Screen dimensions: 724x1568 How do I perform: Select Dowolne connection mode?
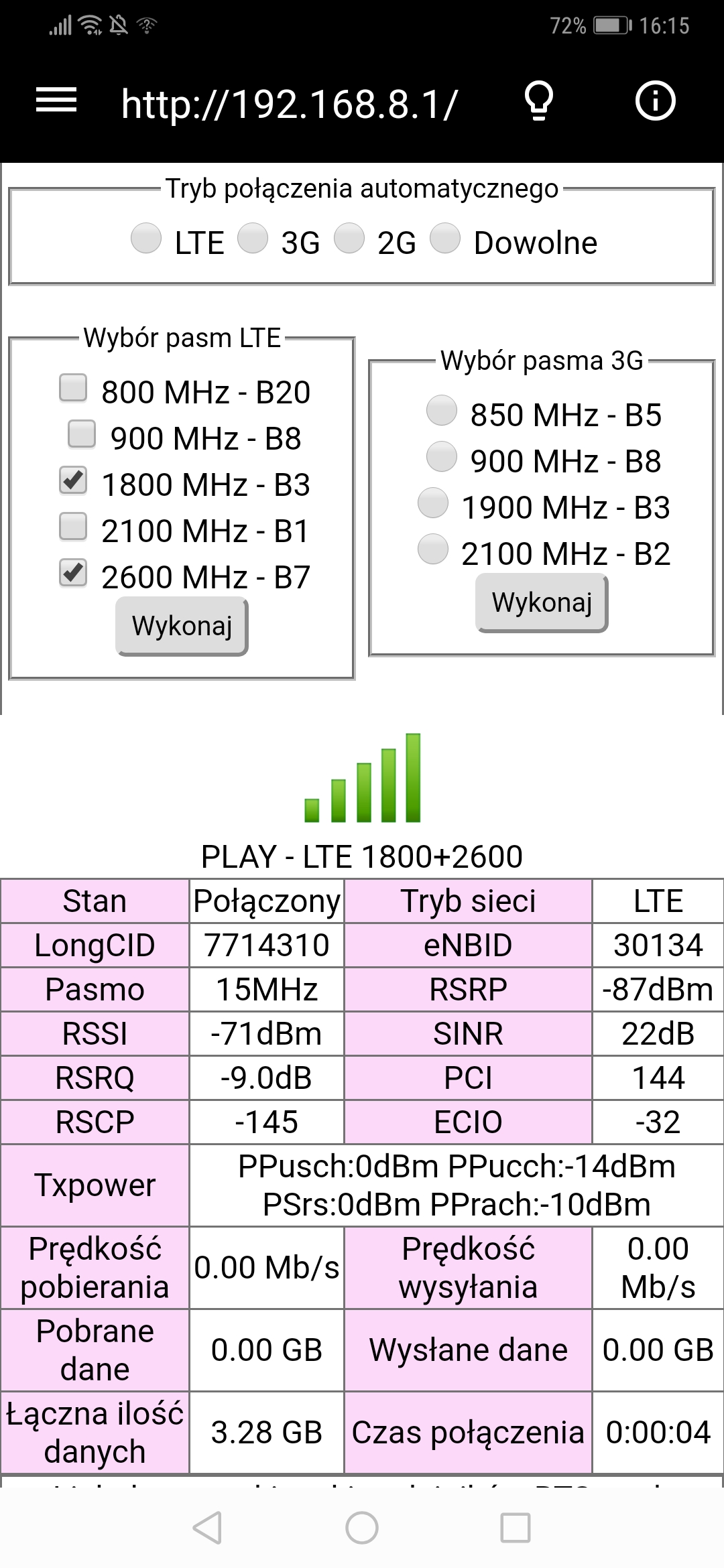coord(445,238)
